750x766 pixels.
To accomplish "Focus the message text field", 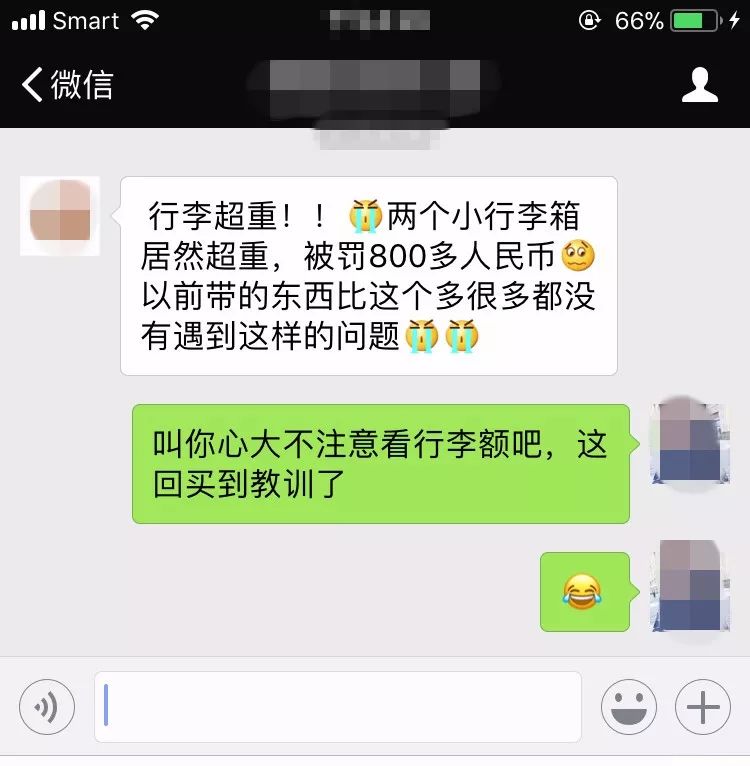I will point(338,707).
